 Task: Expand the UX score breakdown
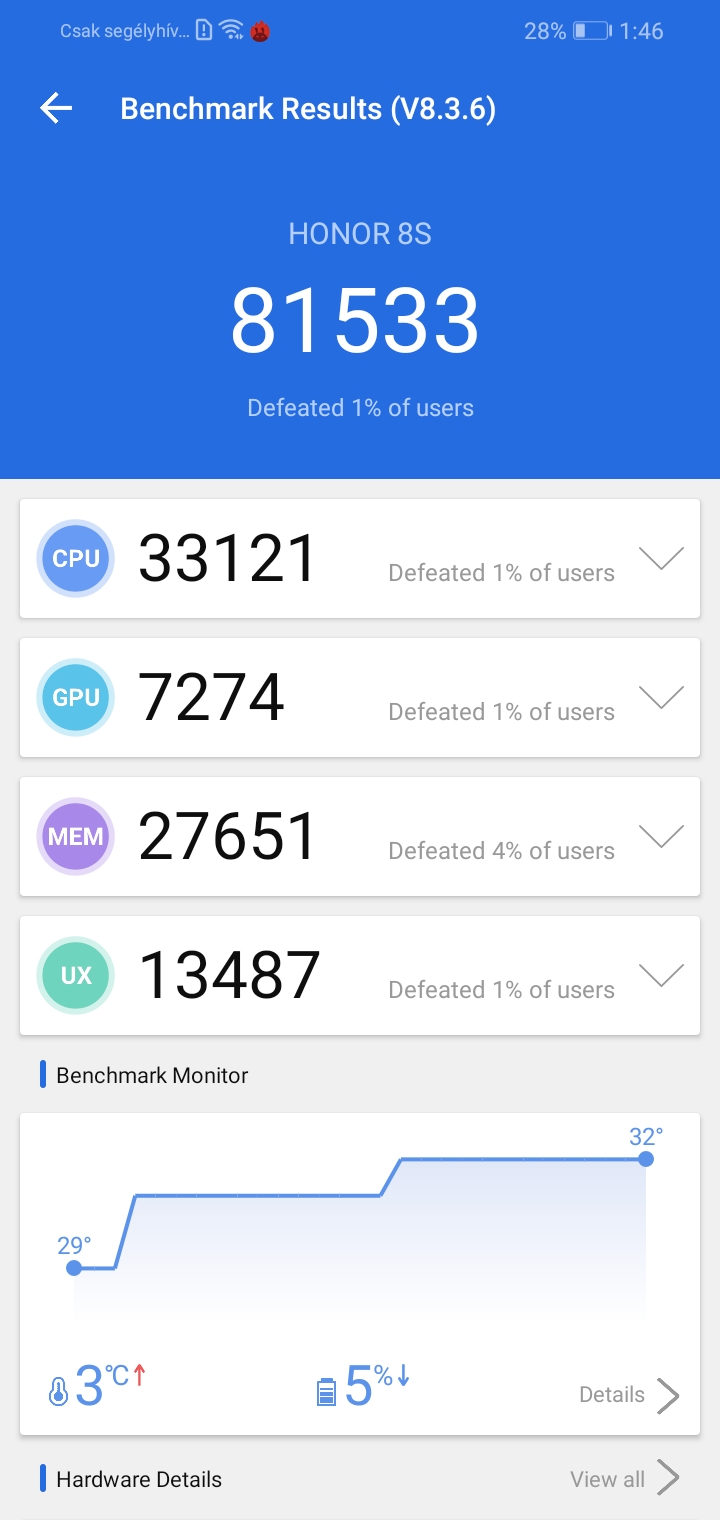[x=661, y=976]
